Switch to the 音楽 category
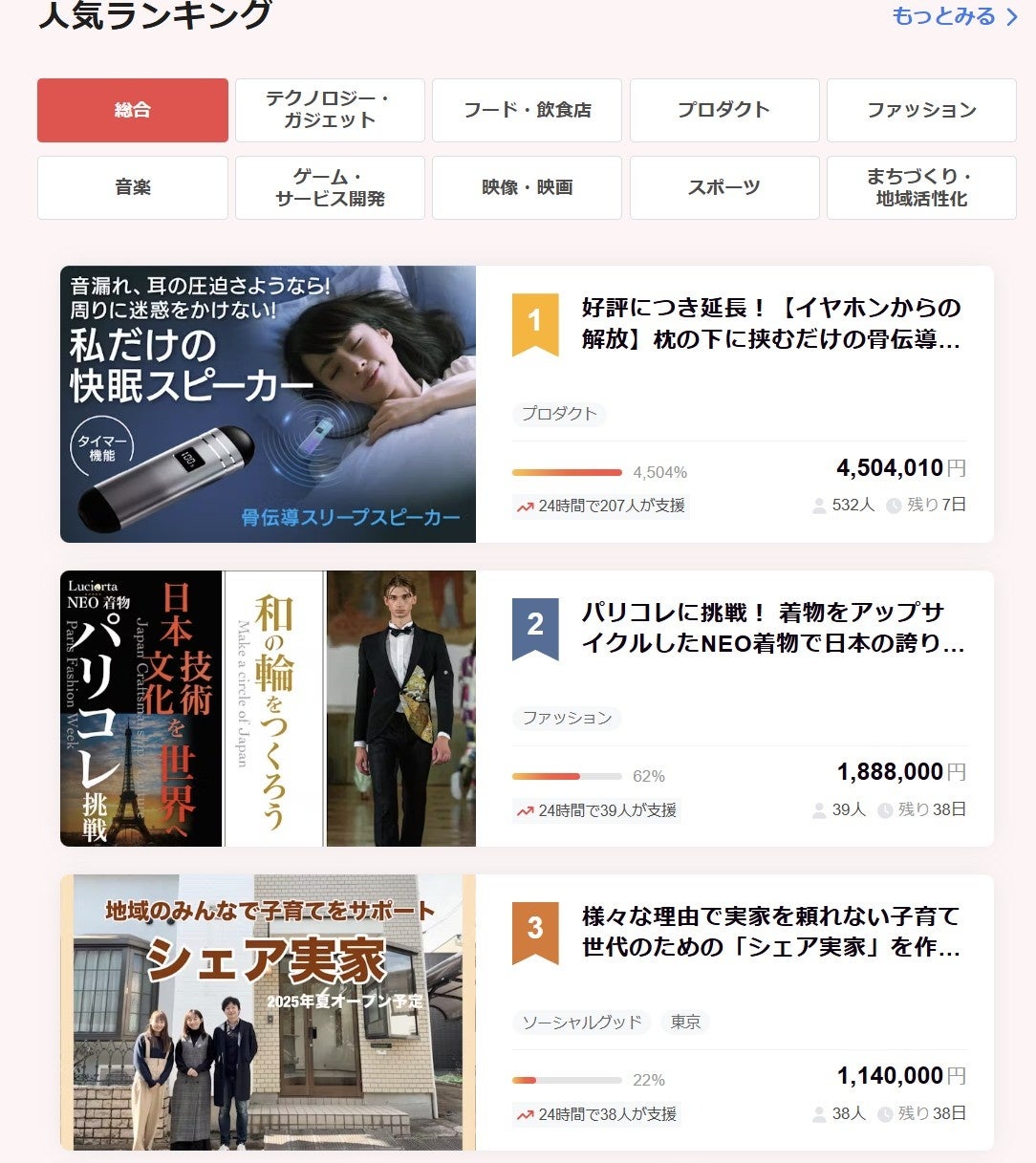The width and height of the screenshot is (1036, 1163). click(133, 187)
